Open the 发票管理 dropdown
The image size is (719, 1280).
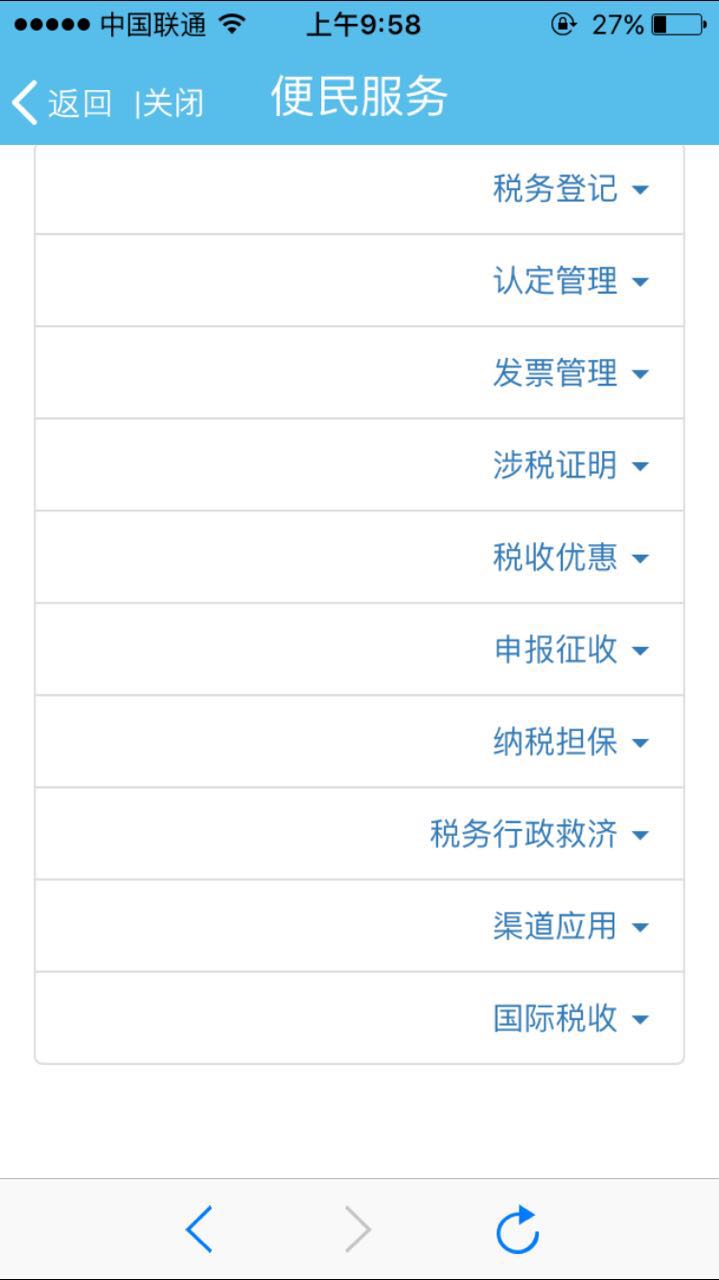(359, 373)
